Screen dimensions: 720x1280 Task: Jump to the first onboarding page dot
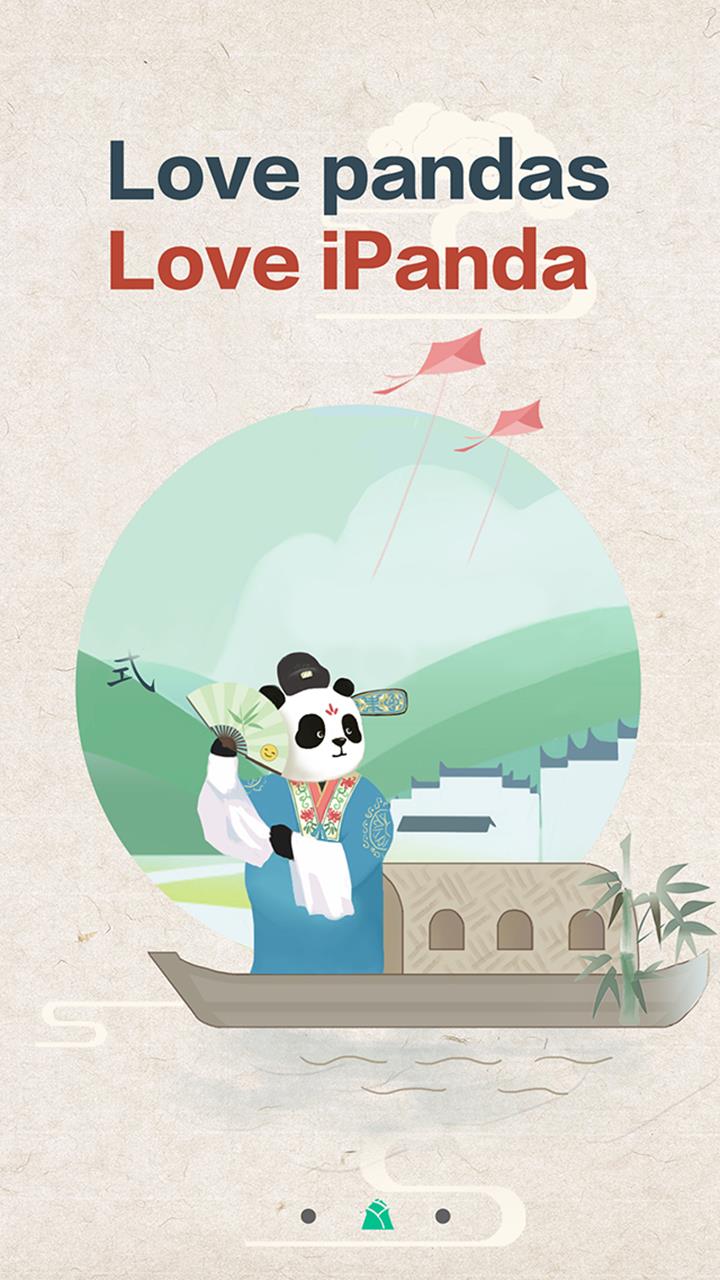[309, 1216]
